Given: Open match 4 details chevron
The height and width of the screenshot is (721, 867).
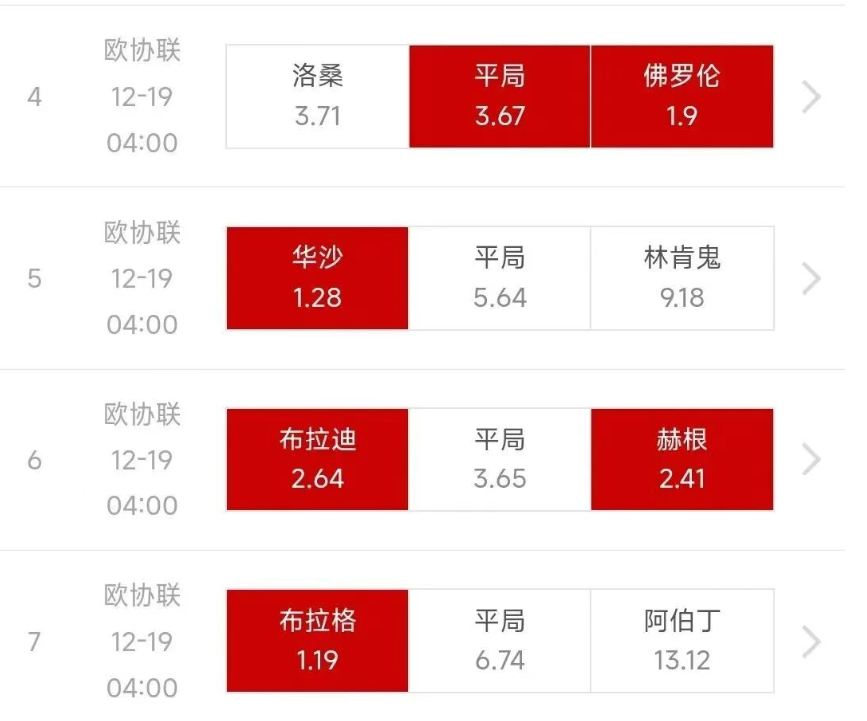Looking at the screenshot, I should tap(812, 97).
